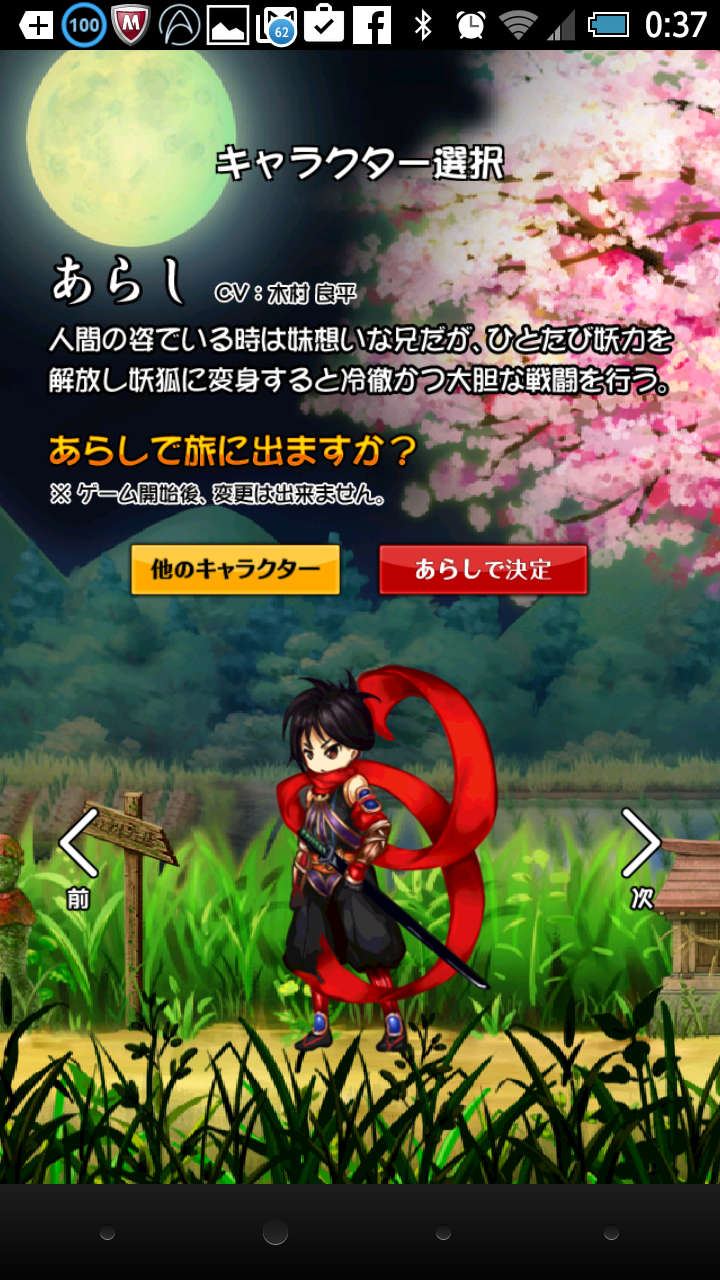Tap the 他のキャラクター button
The image size is (720, 1280).
235,570
